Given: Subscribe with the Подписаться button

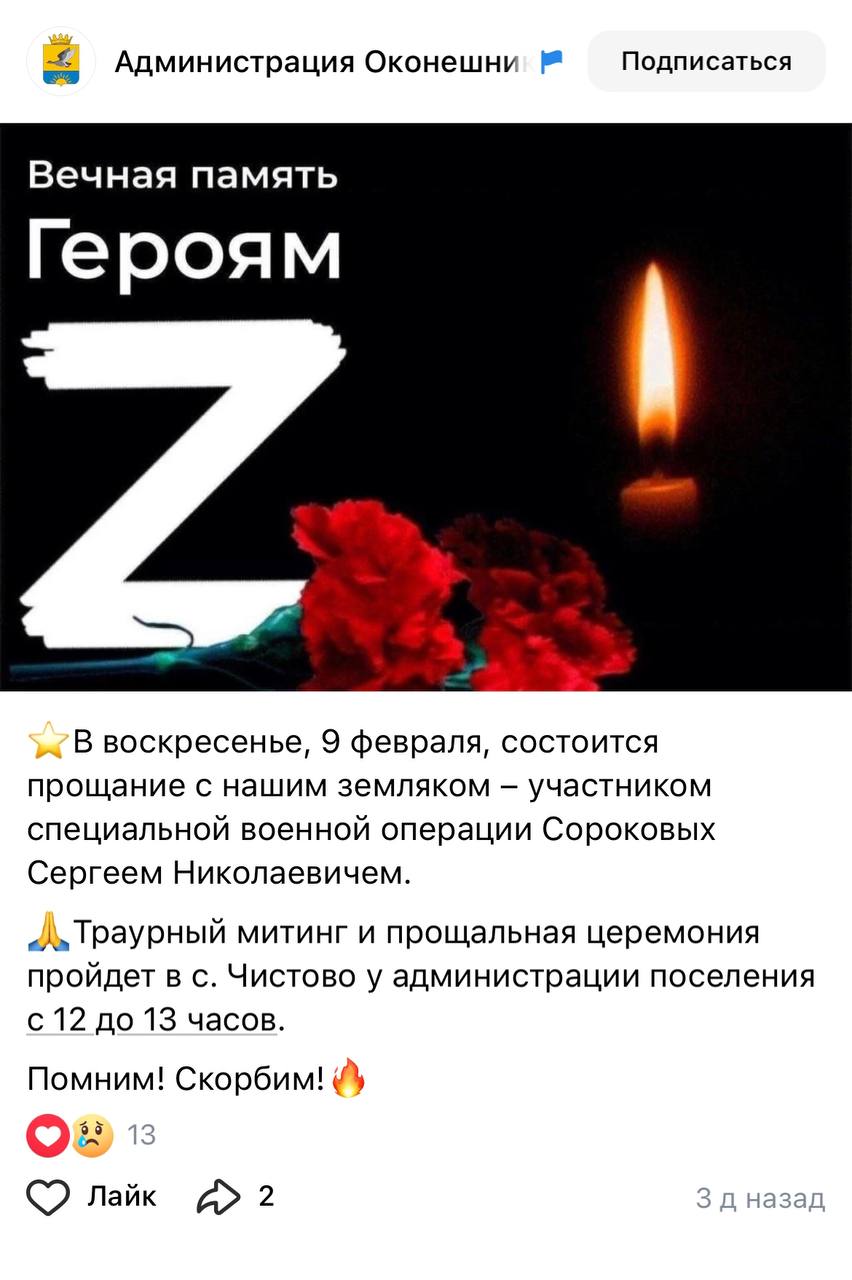Looking at the screenshot, I should (x=706, y=62).
